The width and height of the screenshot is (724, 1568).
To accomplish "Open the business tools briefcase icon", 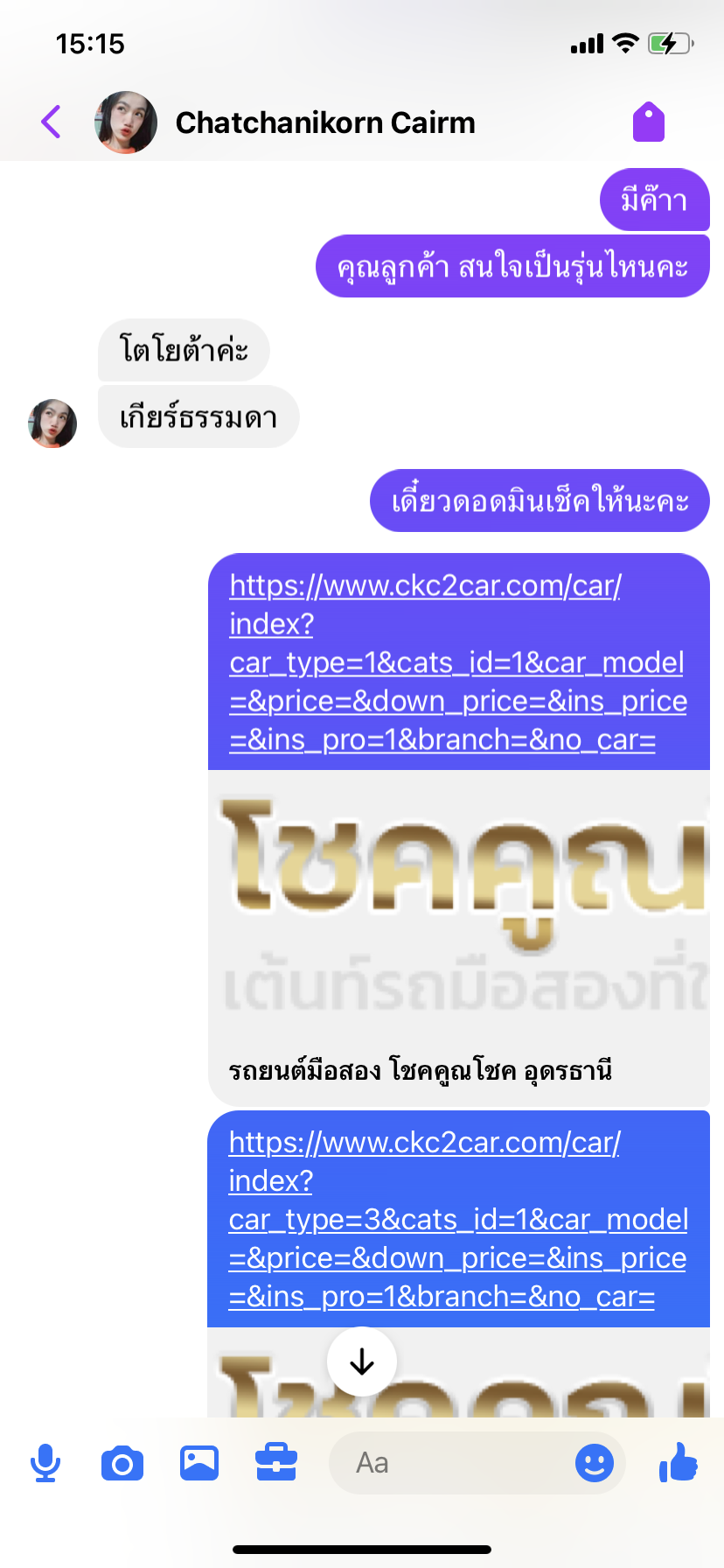I will [276, 1463].
